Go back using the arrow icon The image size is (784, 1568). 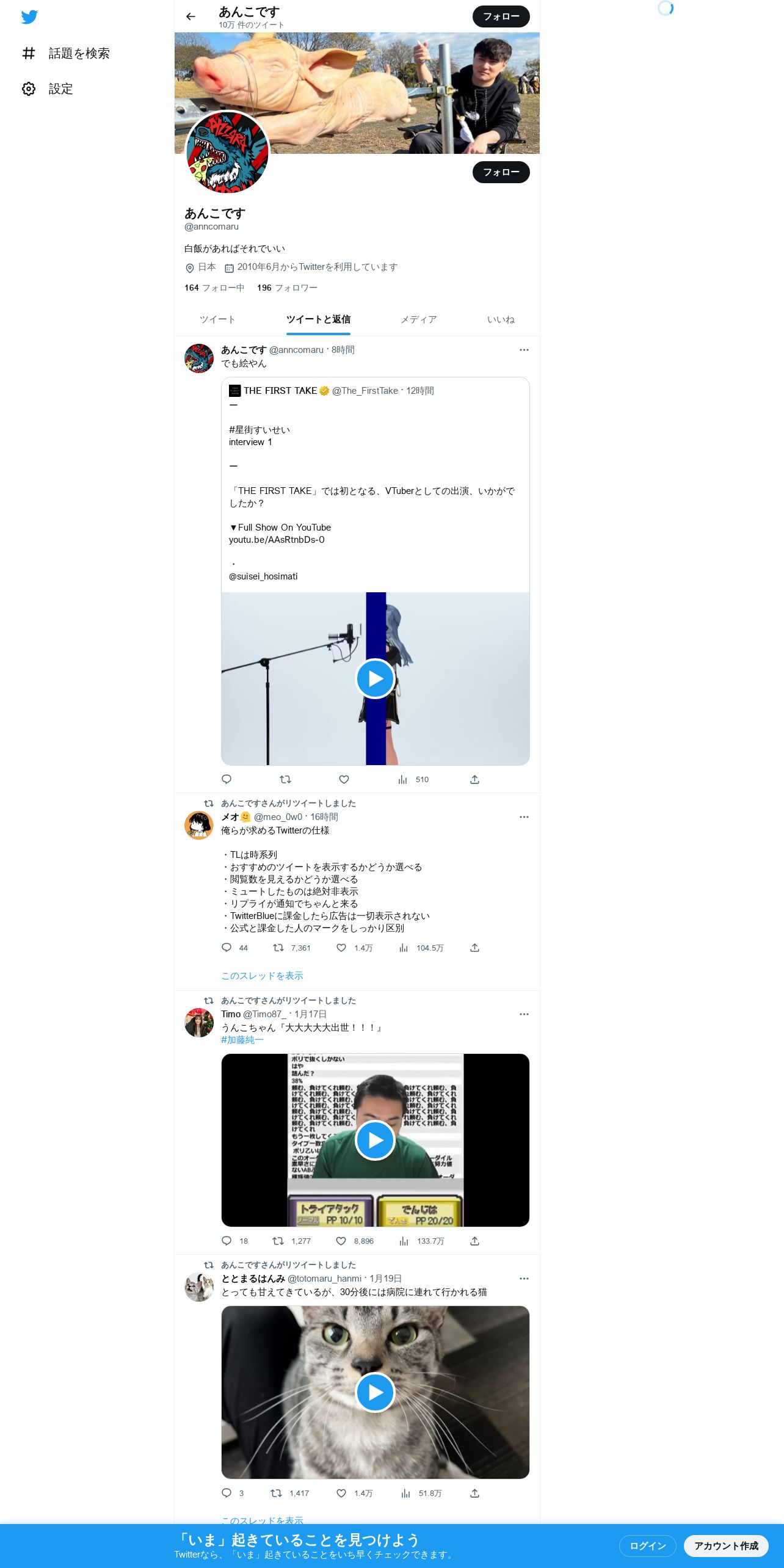tap(191, 16)
